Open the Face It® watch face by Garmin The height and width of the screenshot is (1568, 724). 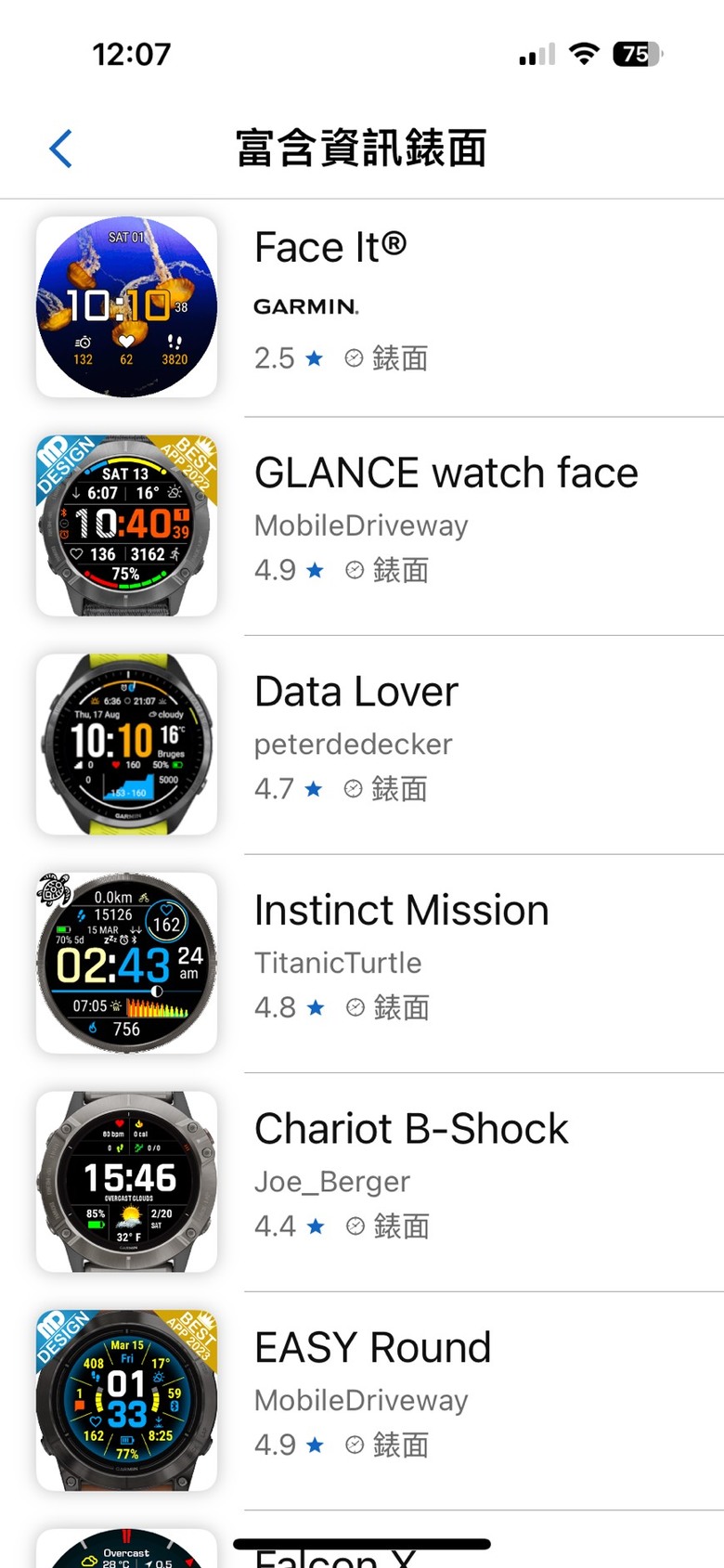point(362,307)
